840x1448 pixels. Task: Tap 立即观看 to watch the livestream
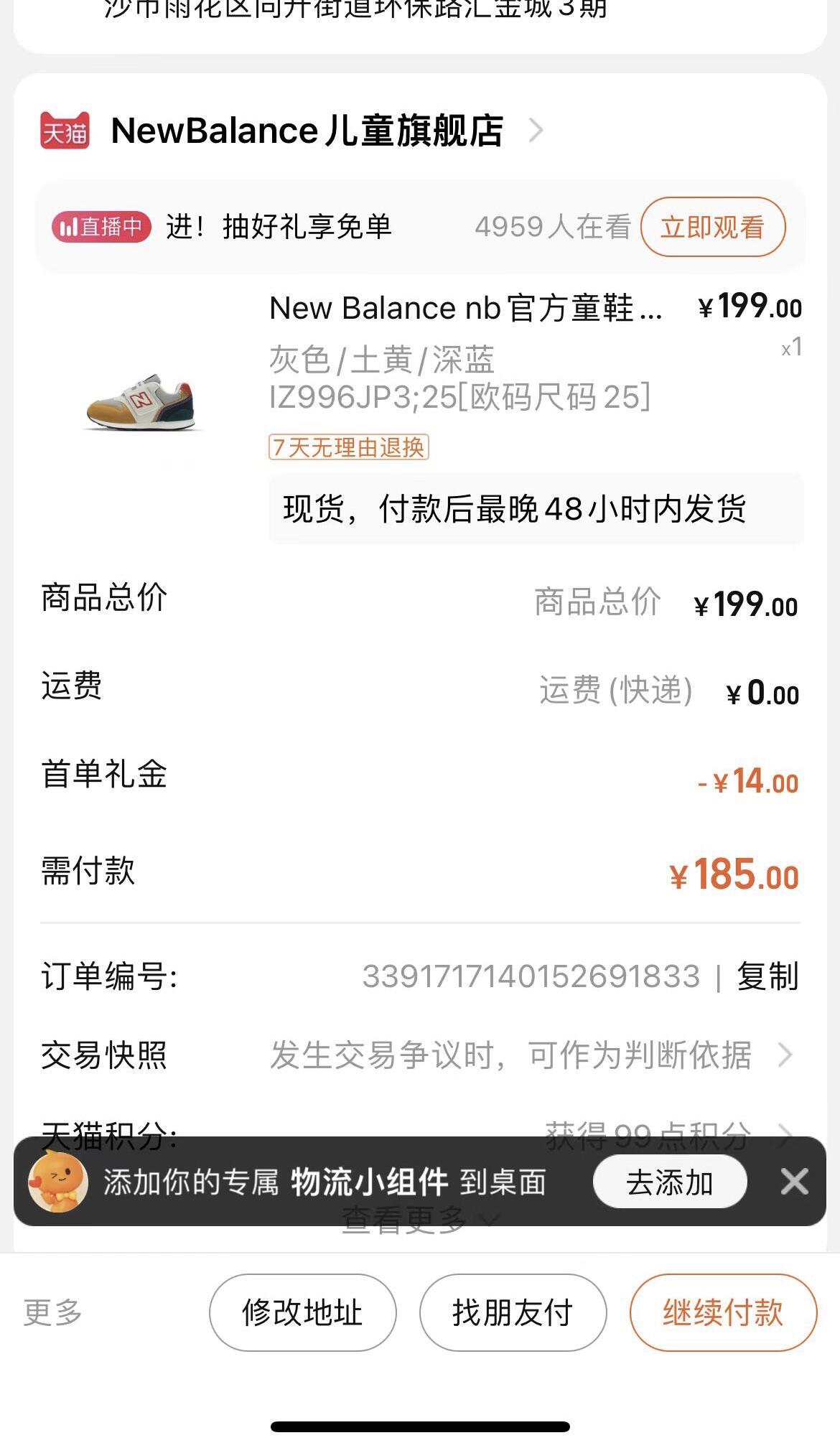point(712,227)
